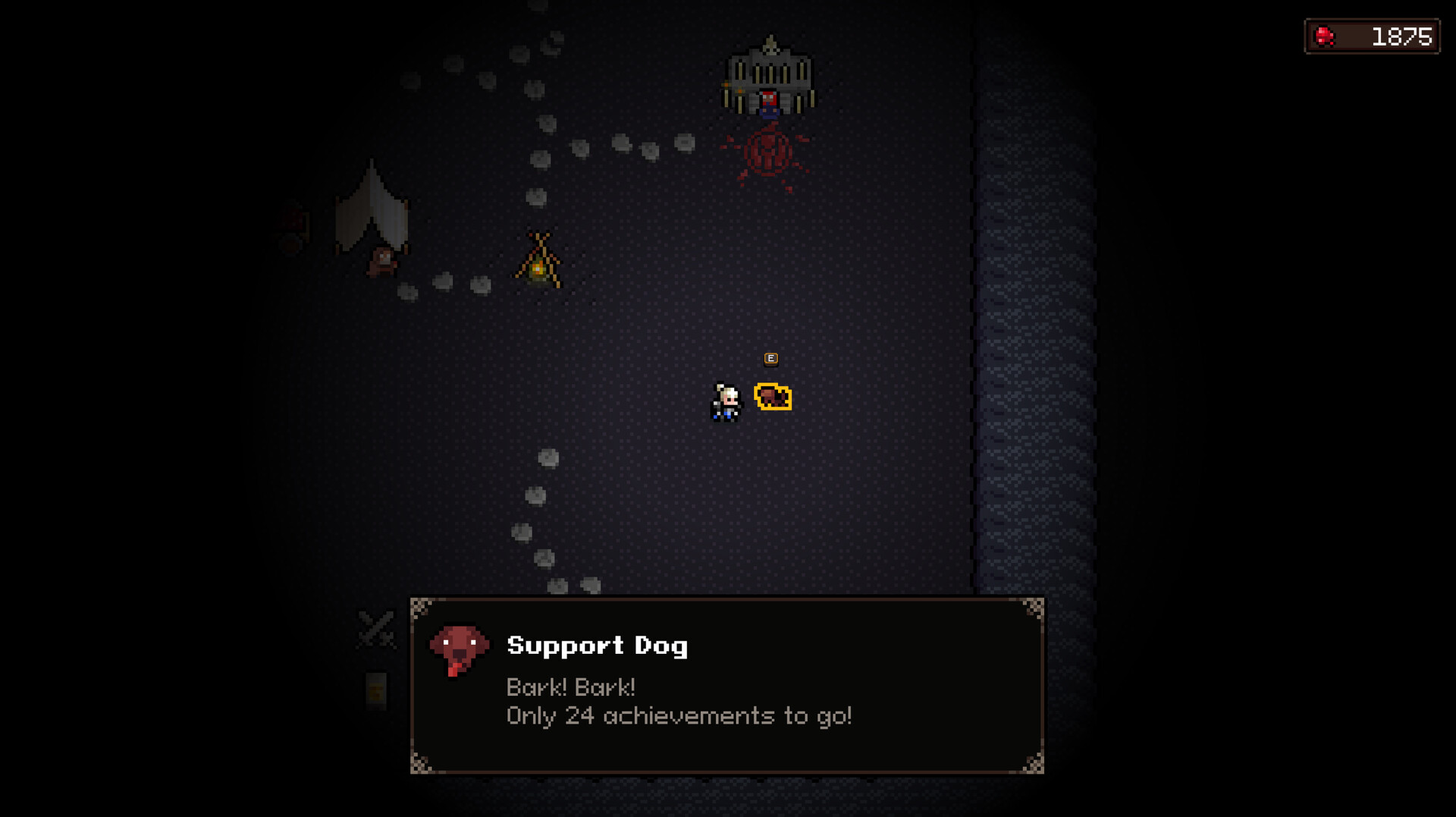
Task: Advance the Support Dog dialogue box
Action: 726,686
